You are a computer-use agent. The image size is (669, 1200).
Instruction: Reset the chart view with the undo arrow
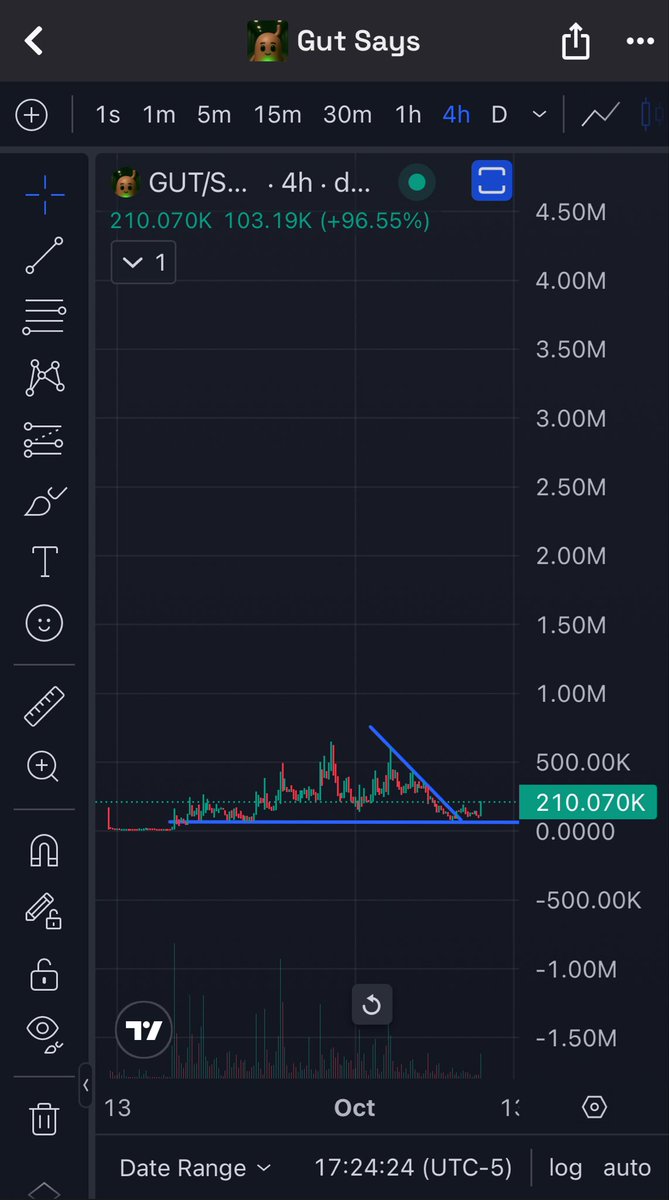pos(371,1005)
